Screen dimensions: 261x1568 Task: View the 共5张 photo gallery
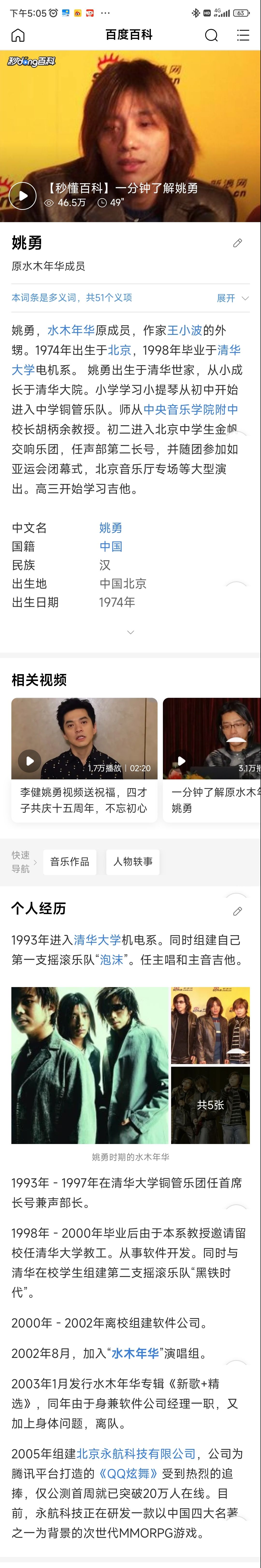tap(210, 1105)
